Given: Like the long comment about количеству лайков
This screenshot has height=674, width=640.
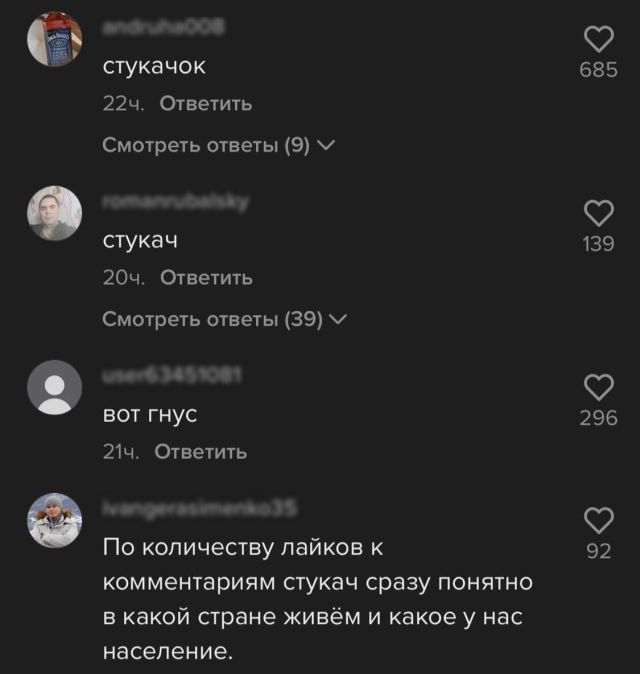Looking at the screenshot, I should click(598, 519).
